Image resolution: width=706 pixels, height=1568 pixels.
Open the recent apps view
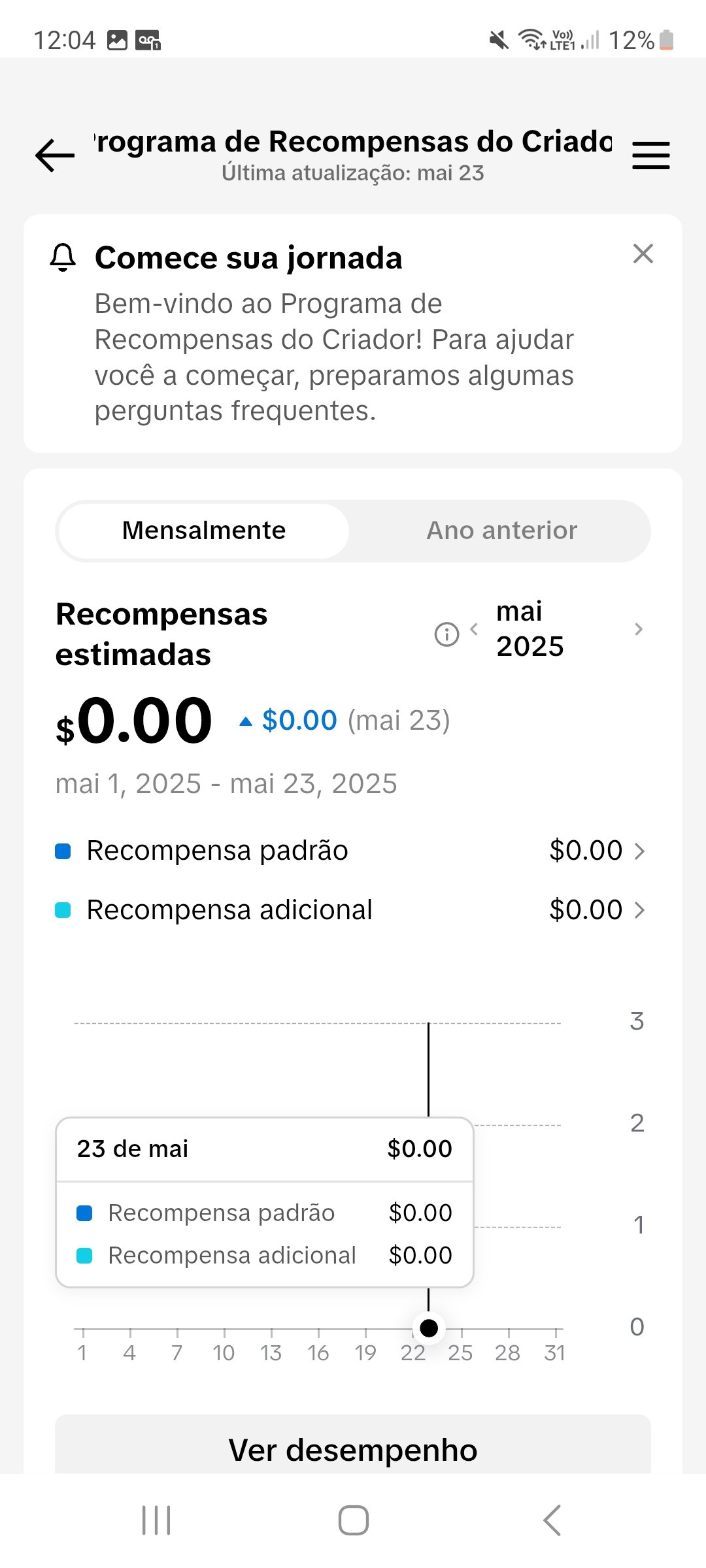[156, 1520]
